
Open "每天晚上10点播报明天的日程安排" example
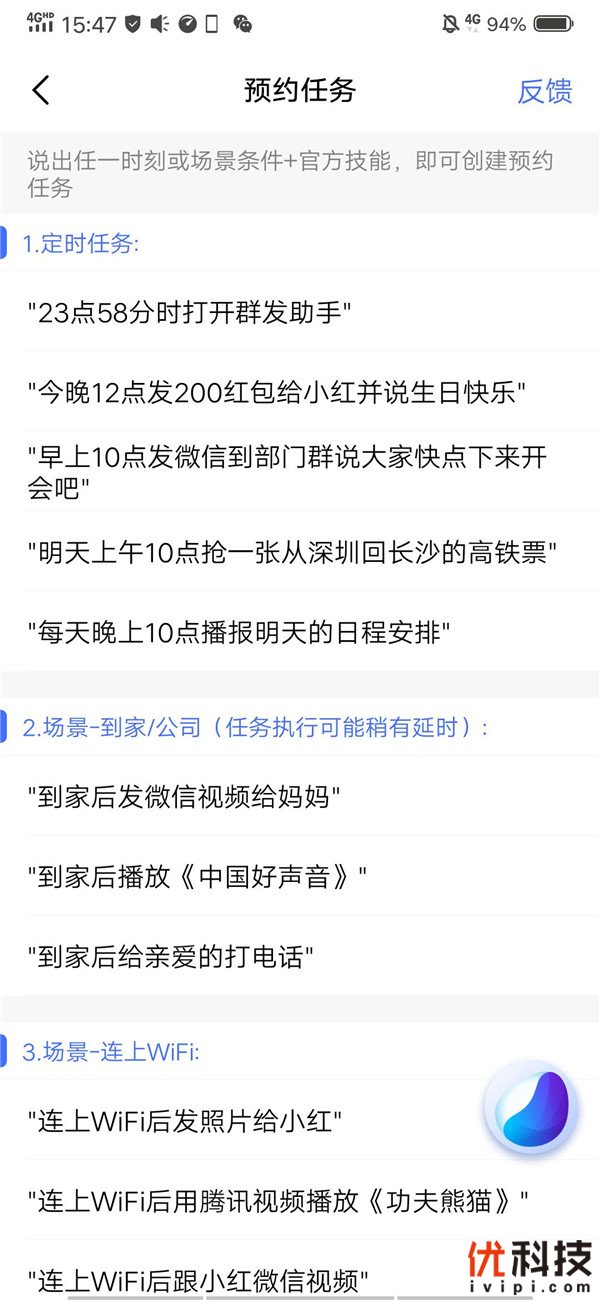click(x=240, y=631)
